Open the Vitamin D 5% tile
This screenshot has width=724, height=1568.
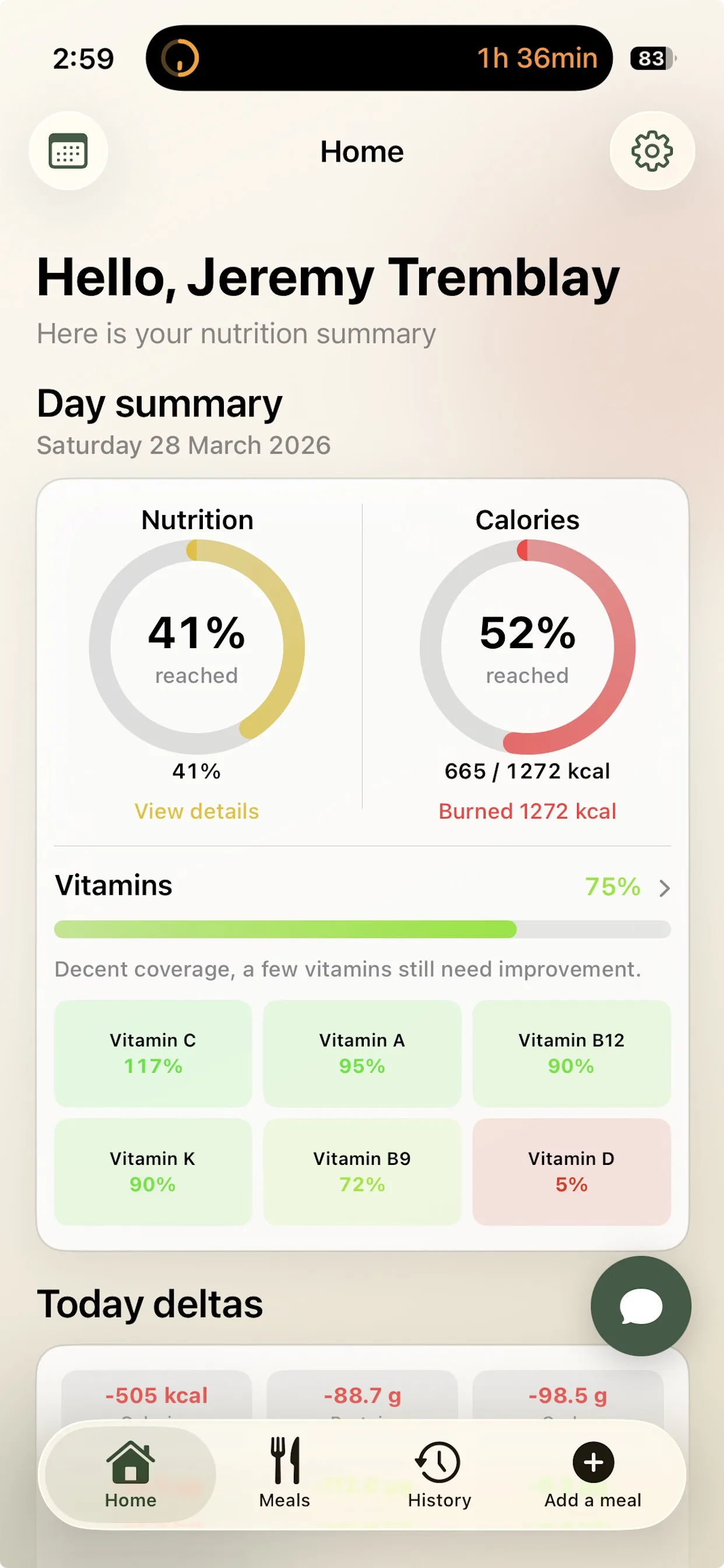tap(571, 1172)
